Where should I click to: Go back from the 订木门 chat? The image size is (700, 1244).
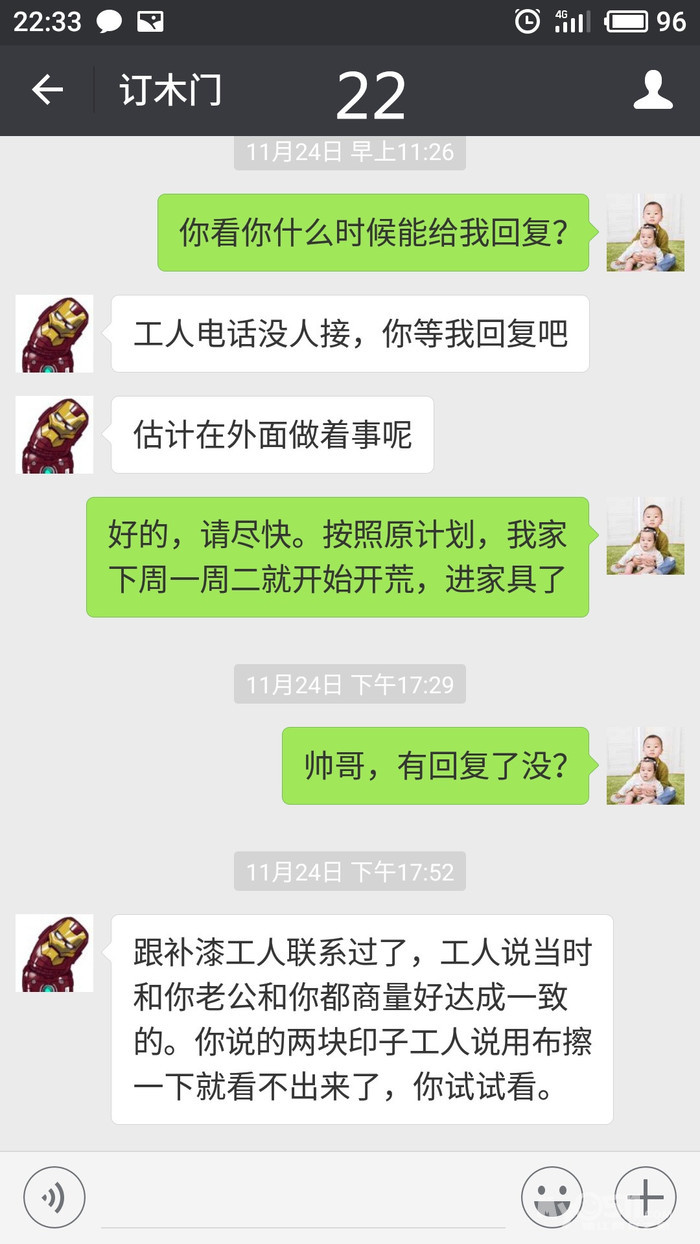tap(47, 91)
